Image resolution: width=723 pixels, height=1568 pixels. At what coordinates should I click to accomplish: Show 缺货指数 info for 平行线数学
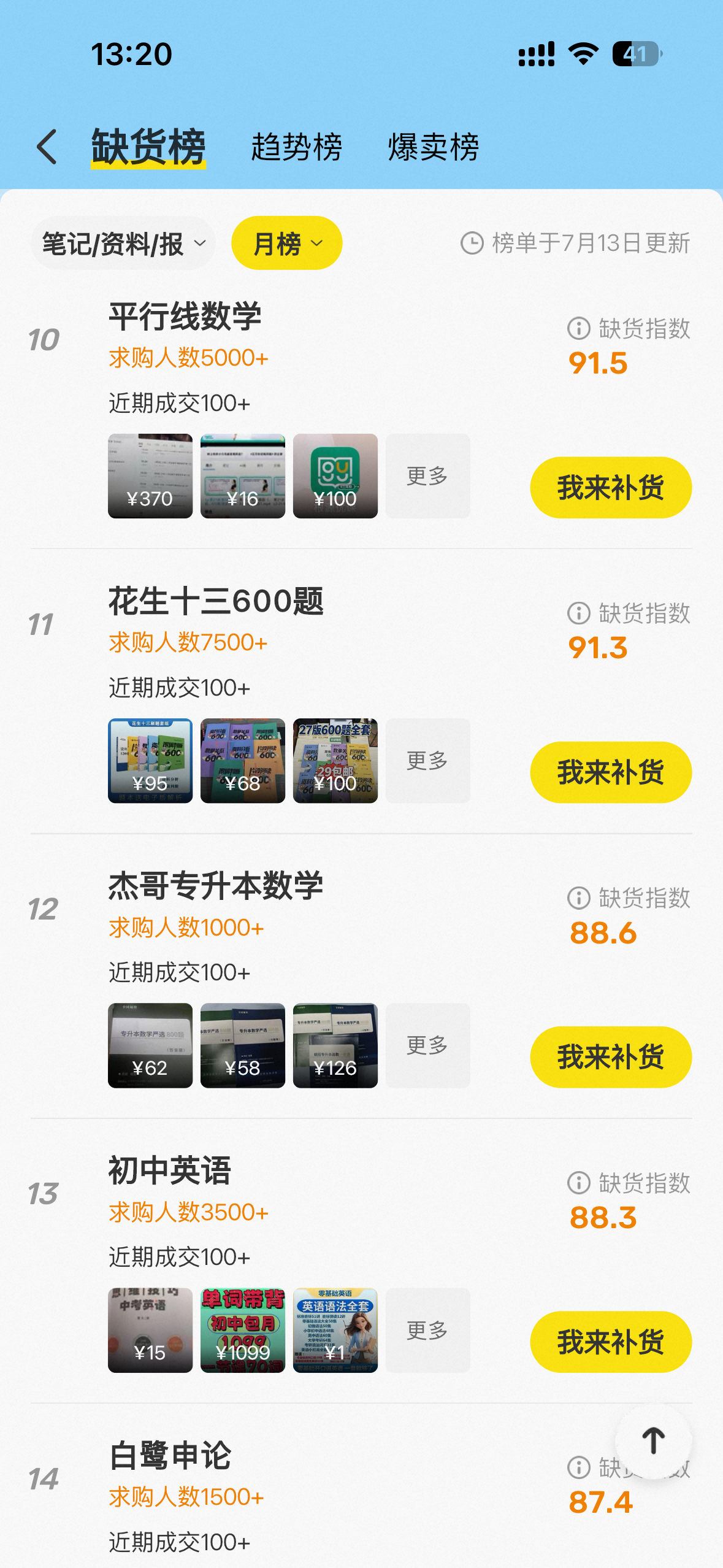(578, 328)
